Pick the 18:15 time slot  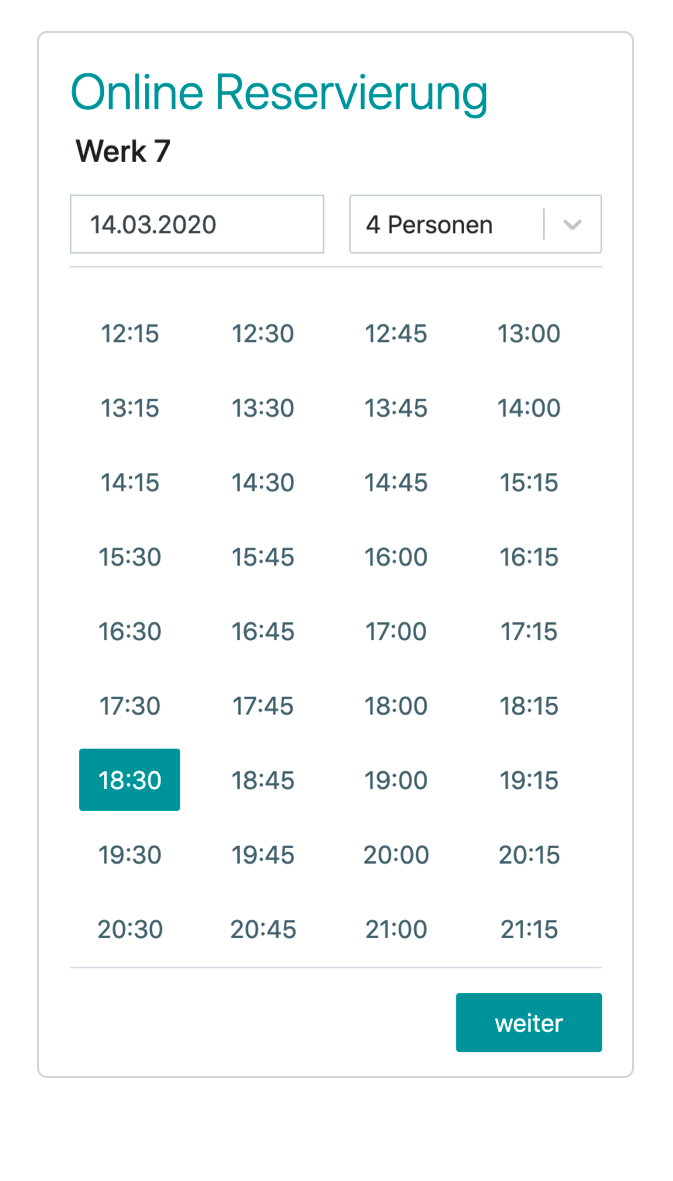529,706
